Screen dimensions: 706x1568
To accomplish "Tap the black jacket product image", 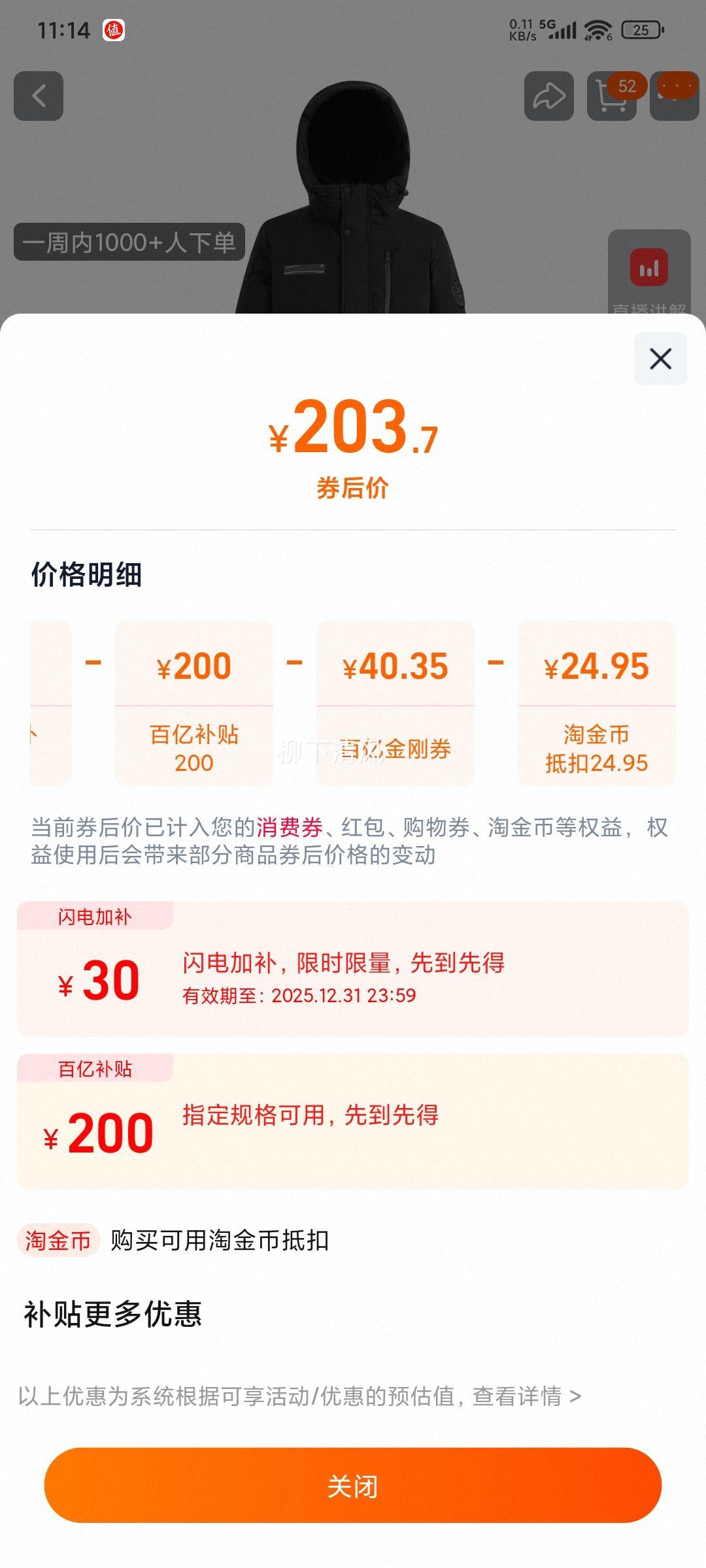I will (x=353, y=196).
